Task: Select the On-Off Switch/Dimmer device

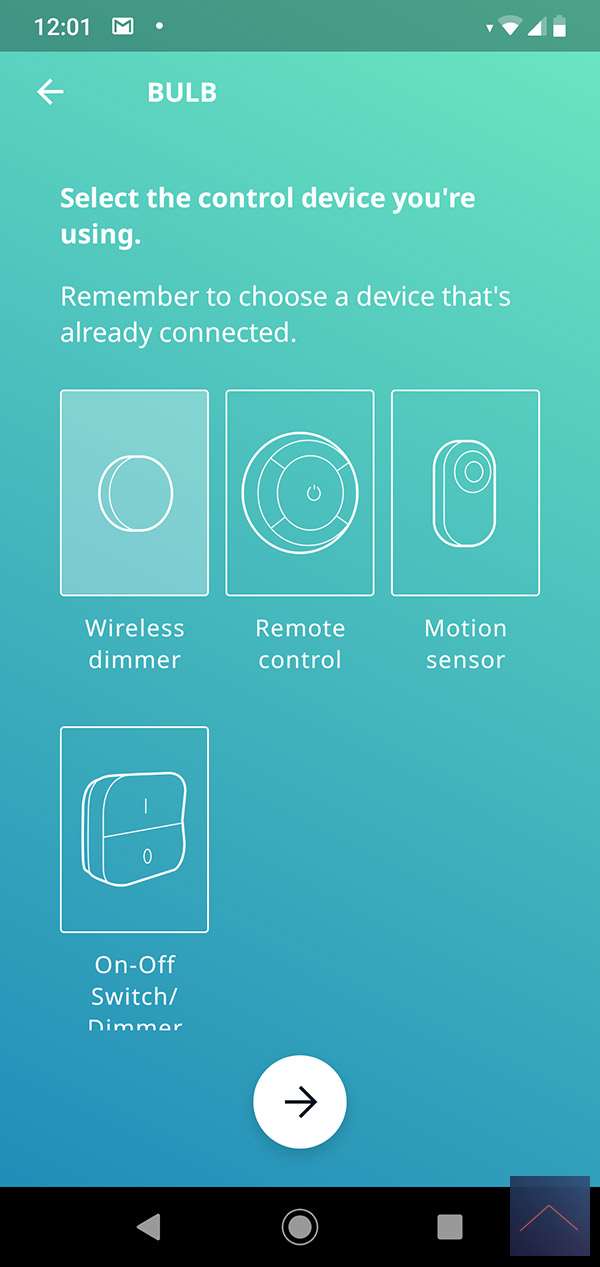Action: (135, 829)
